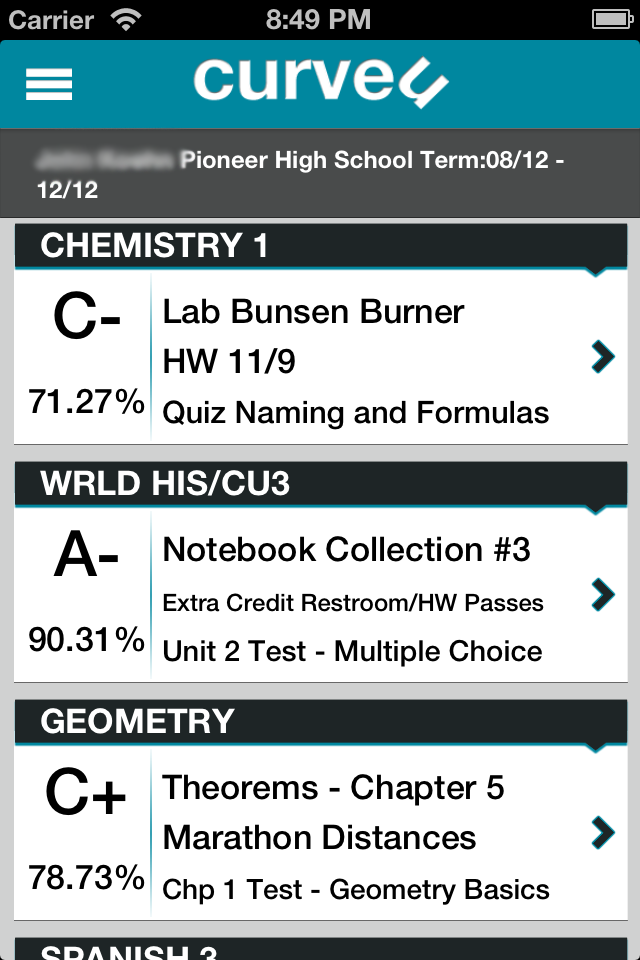The width and height of the screenshot is (640, 960).
Task: Tap the chevron arrow on Chemistry 1
Action: point(602,357)
